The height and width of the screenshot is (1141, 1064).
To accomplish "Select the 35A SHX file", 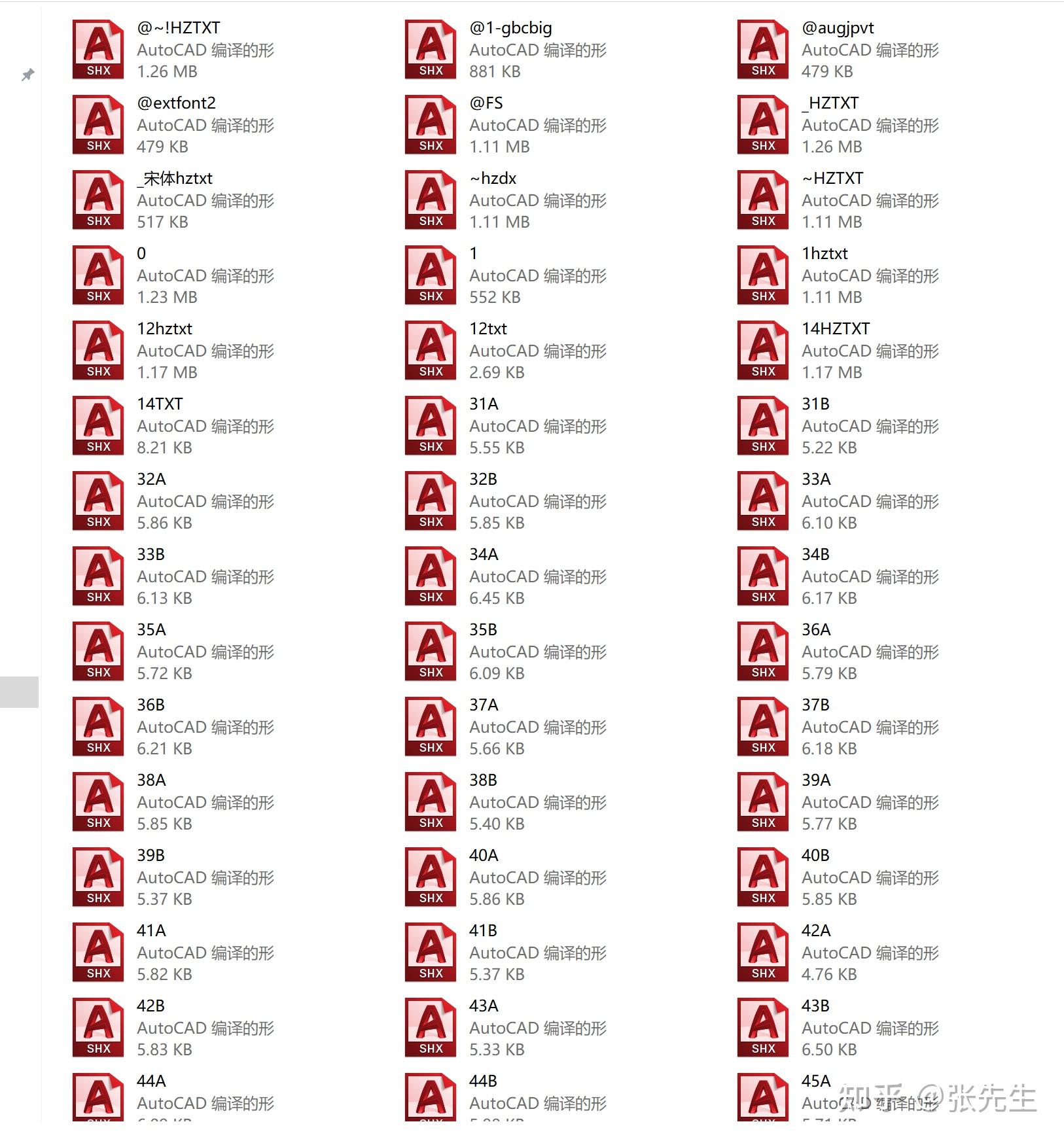I will coord(98,652).
